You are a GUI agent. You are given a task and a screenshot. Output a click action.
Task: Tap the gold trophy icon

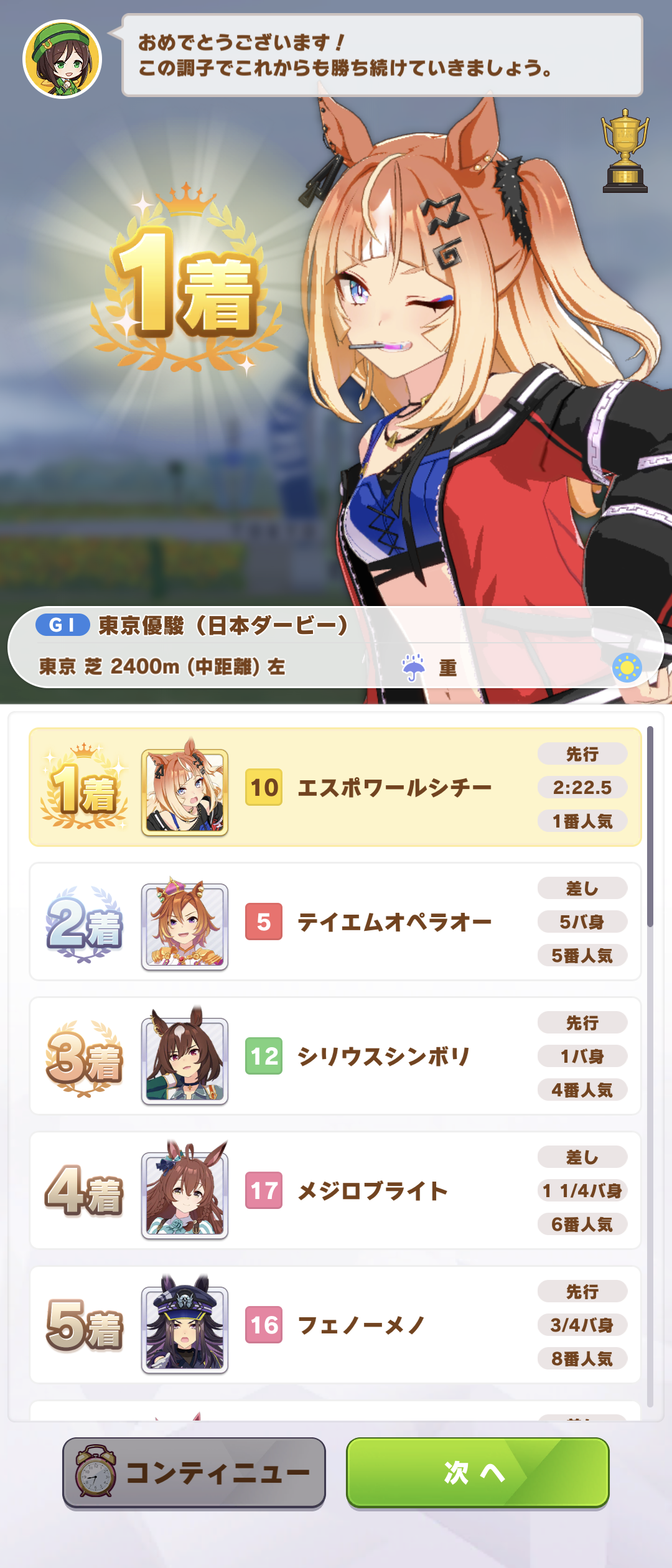click(x=625, y=151)
